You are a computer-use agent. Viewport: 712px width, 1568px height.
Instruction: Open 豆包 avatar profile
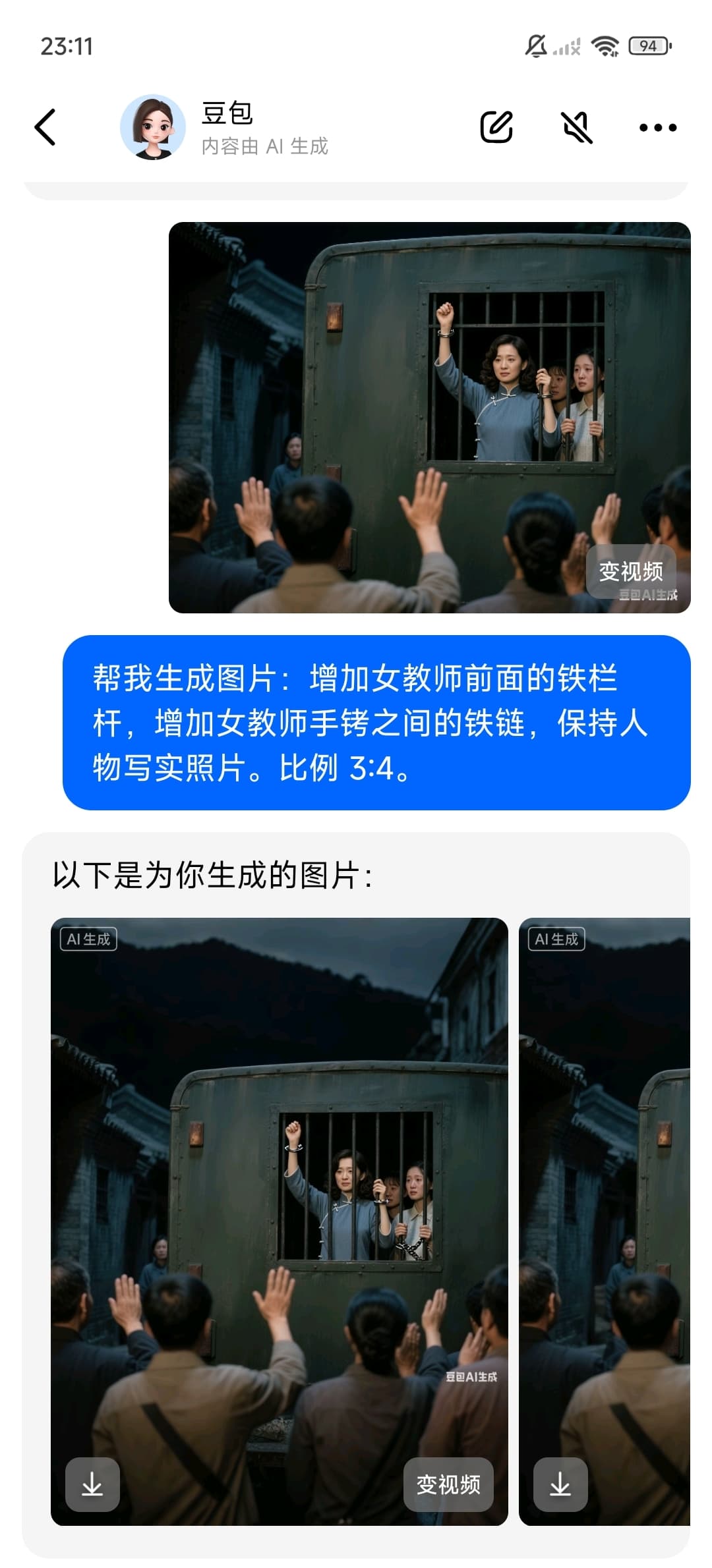coord(152,127)
